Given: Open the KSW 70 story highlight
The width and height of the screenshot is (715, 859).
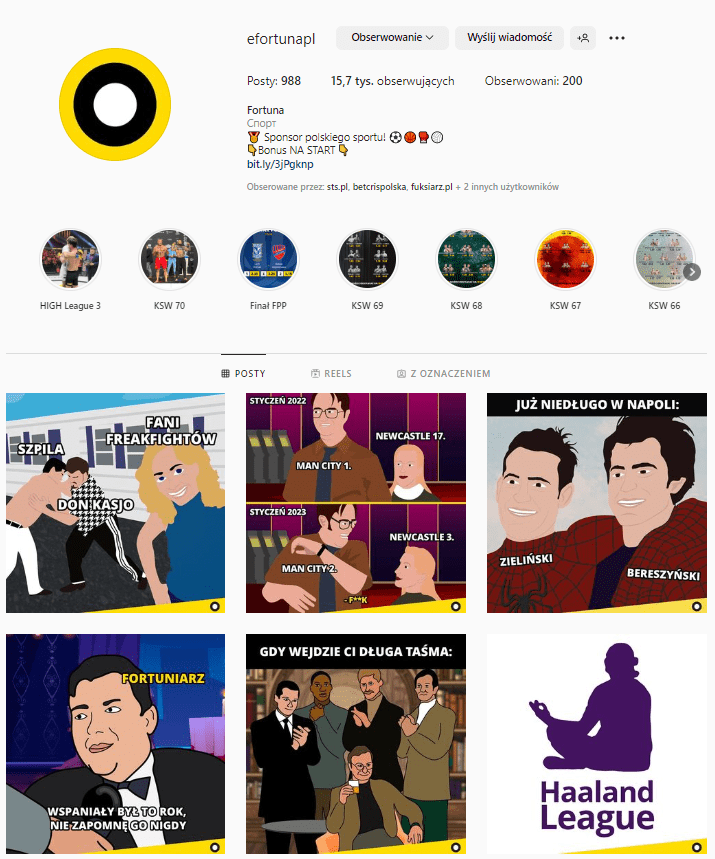Looking at the screenshot, I should (169, 259).
